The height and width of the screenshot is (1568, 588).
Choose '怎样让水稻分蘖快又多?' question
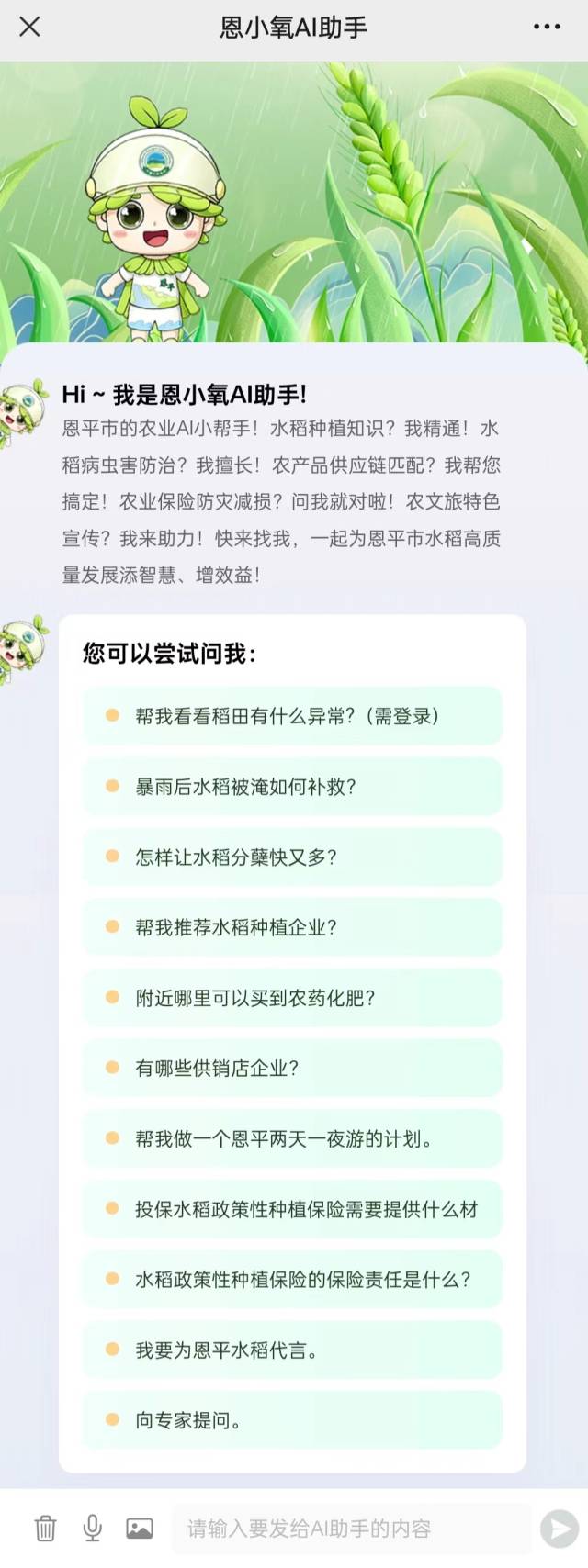pos(292,857)
